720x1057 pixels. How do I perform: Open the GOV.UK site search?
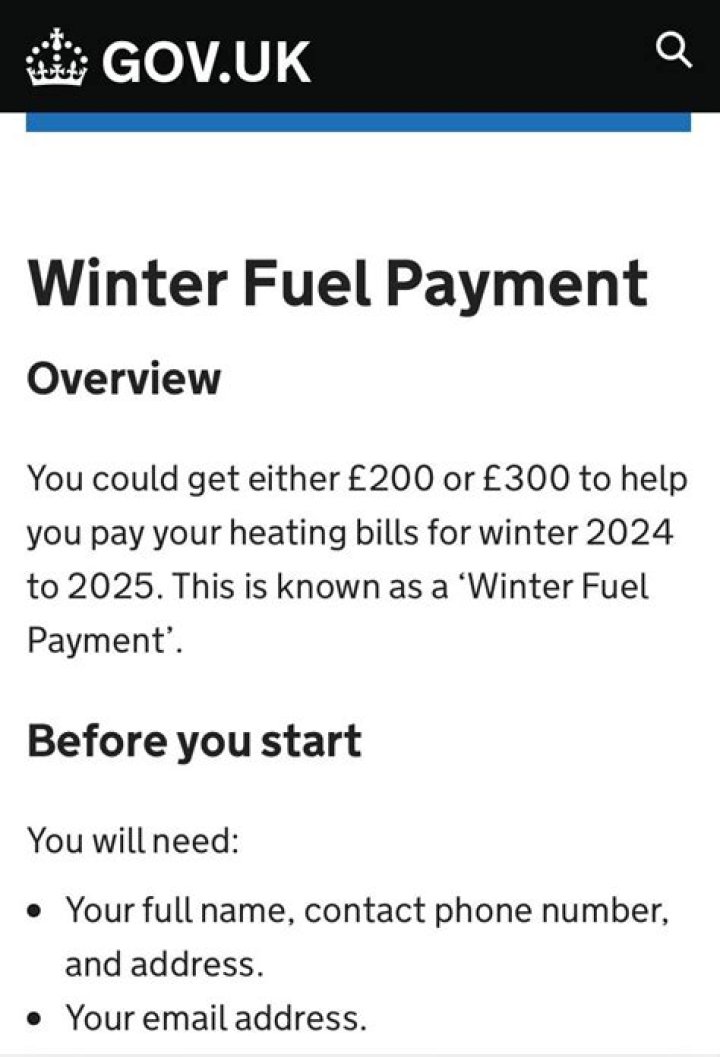click(x=673, y=51)
